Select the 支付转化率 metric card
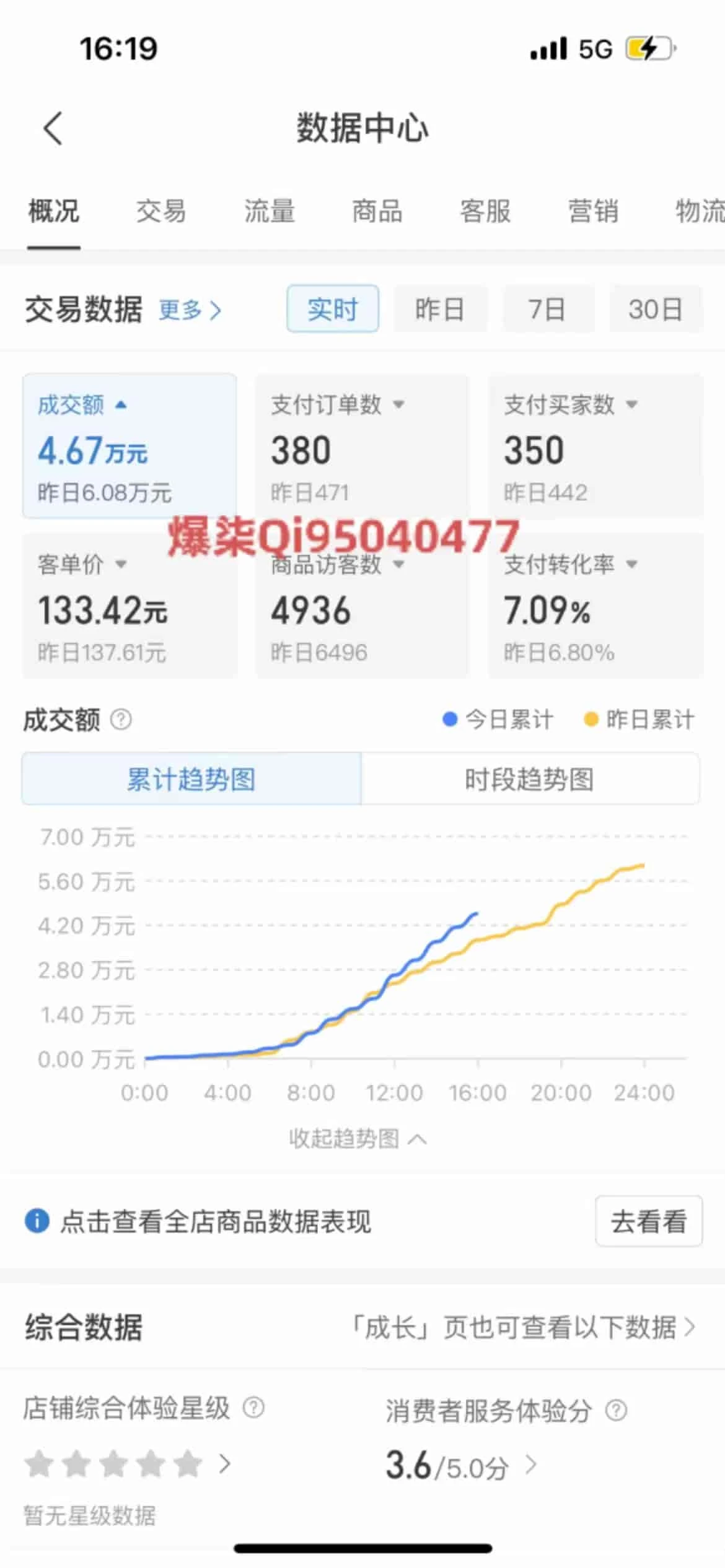725x1568 pixels. pos(595,606)
